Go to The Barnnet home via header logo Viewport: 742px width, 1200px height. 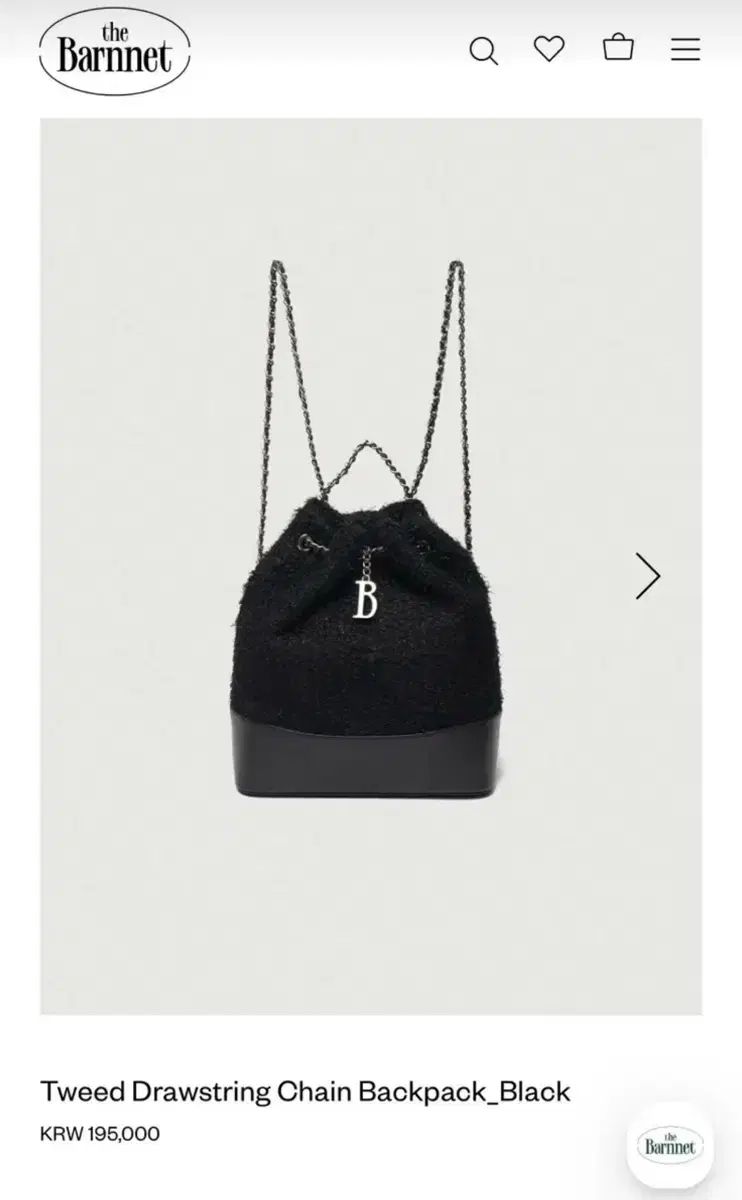114,52
